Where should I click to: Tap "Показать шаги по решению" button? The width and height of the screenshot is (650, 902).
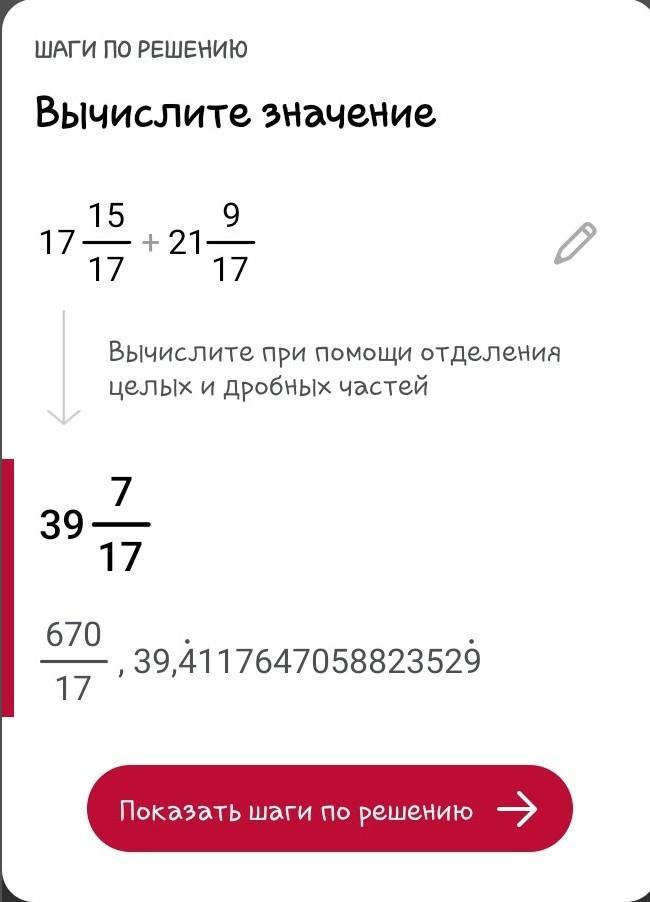tap(330, 808)
